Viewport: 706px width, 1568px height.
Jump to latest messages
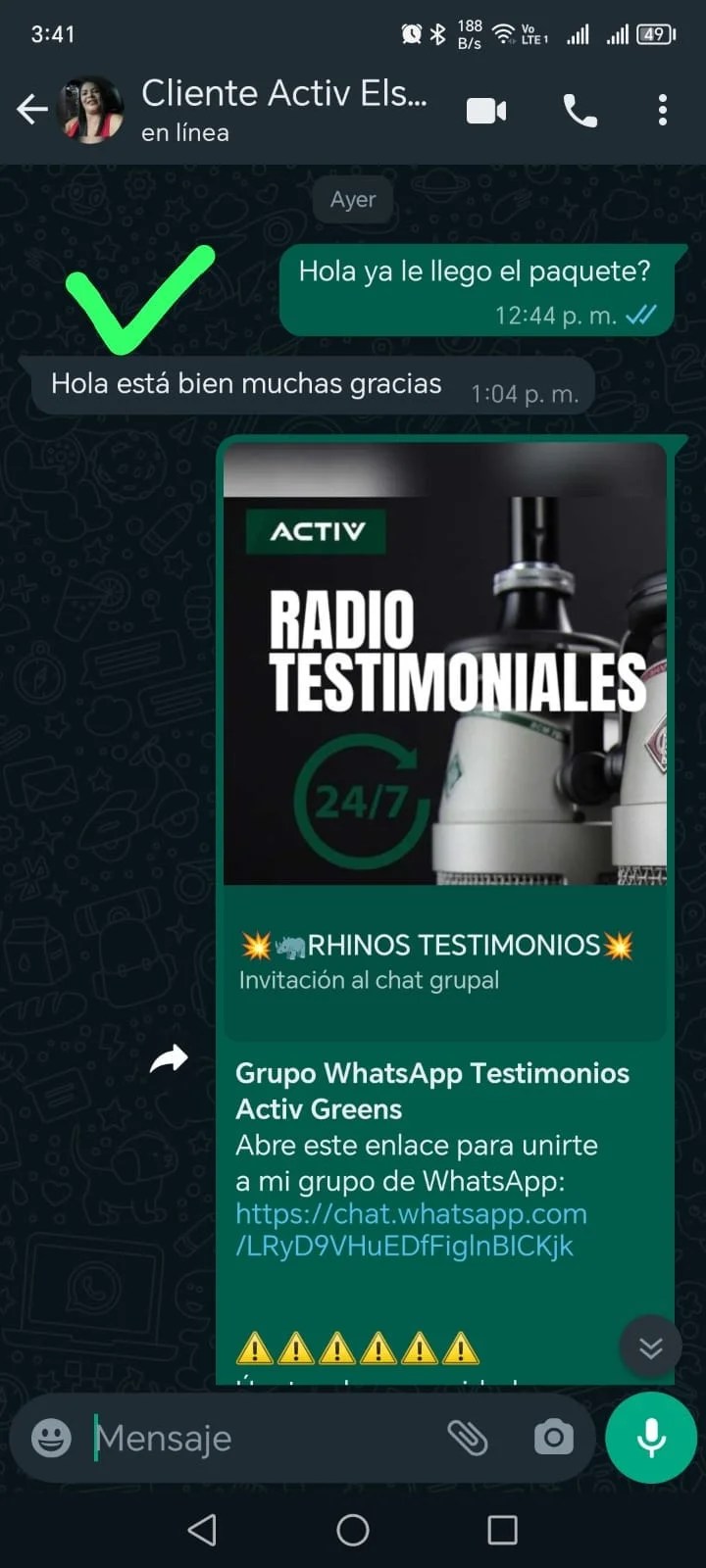click(x=651, y=1348)
